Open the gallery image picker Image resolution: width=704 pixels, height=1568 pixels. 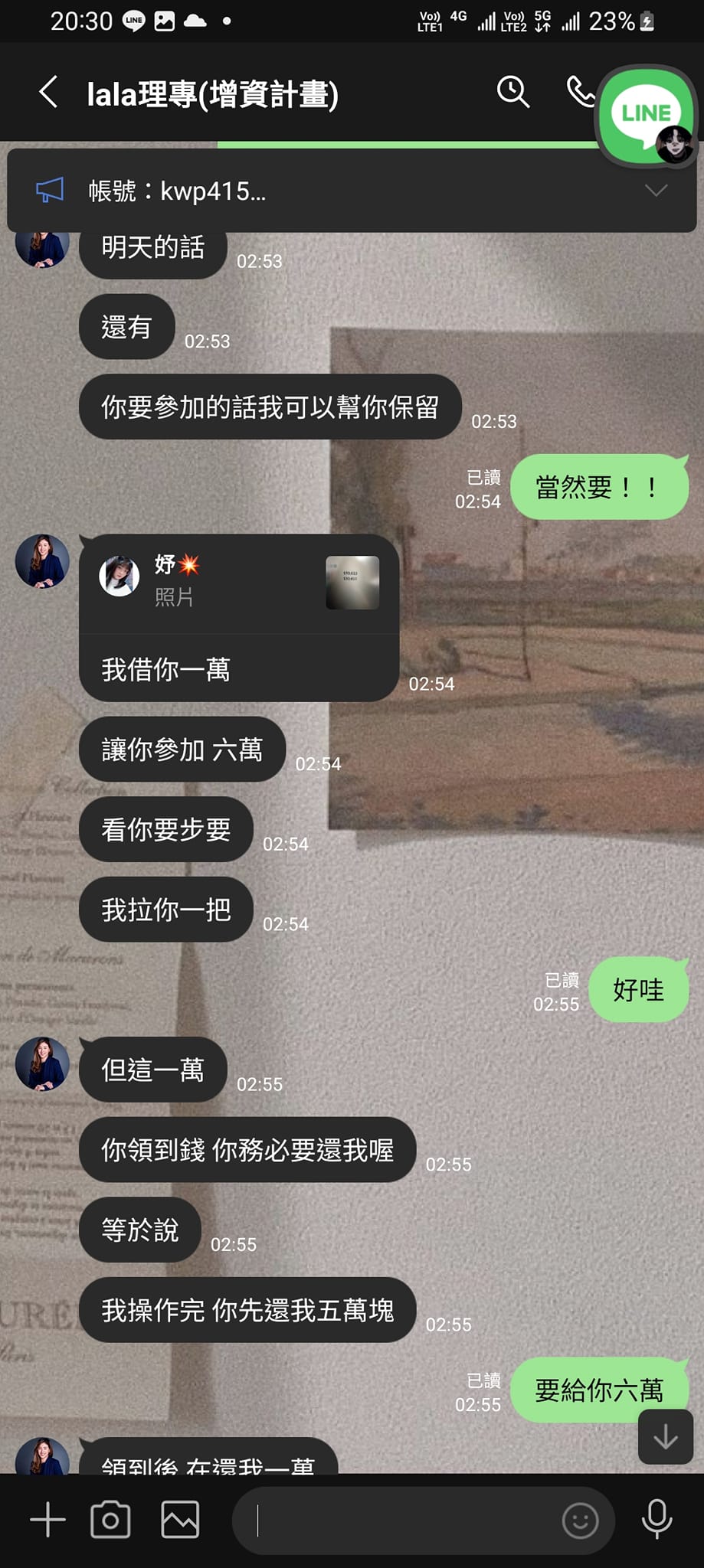(x=180, y=1520)
